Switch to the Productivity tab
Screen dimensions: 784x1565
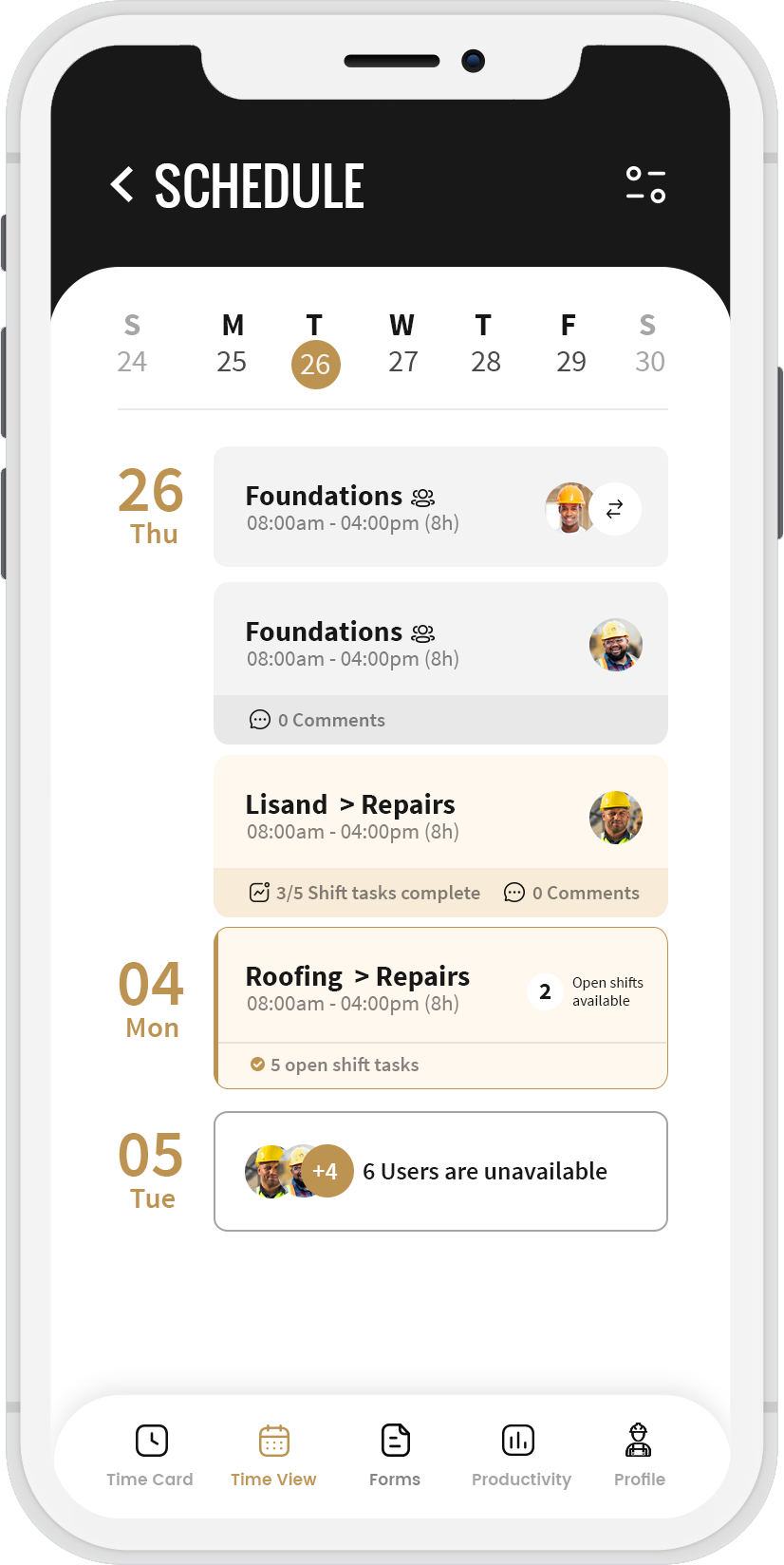[520, 1455]
